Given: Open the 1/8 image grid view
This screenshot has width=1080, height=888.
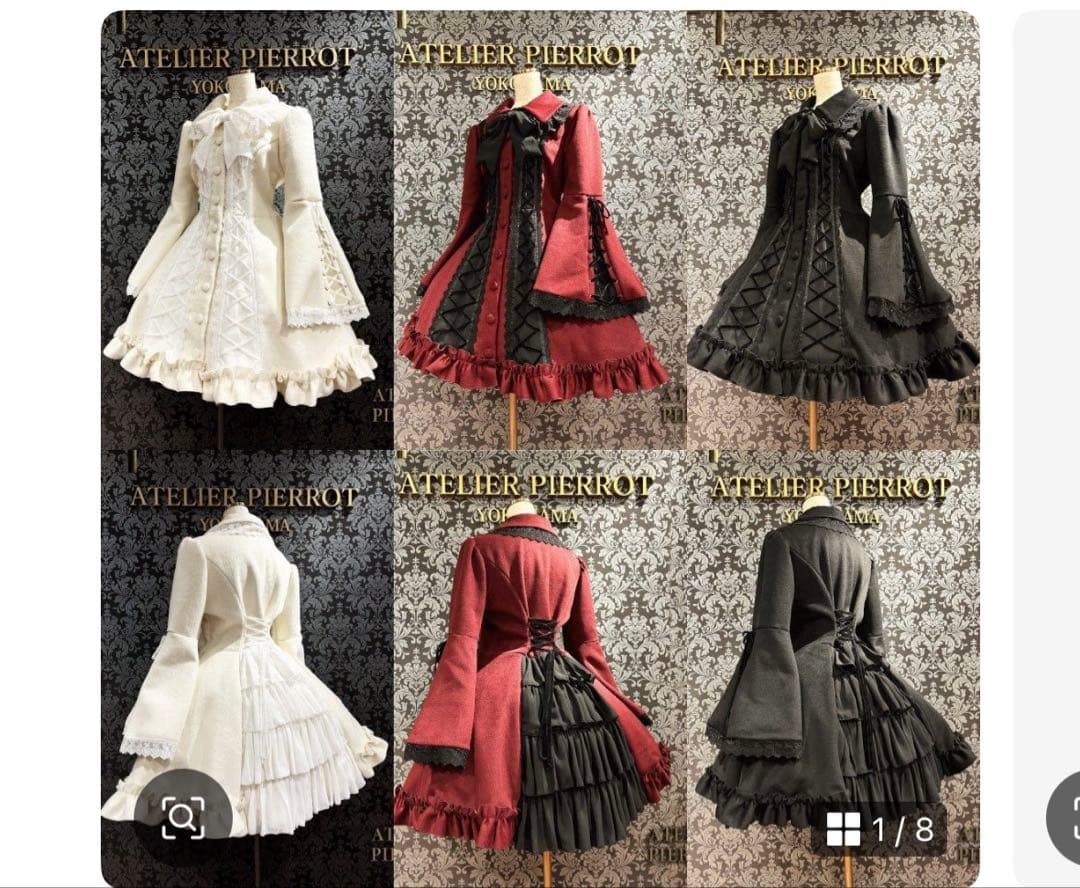Looking at the screenshot, I should 879,828.
